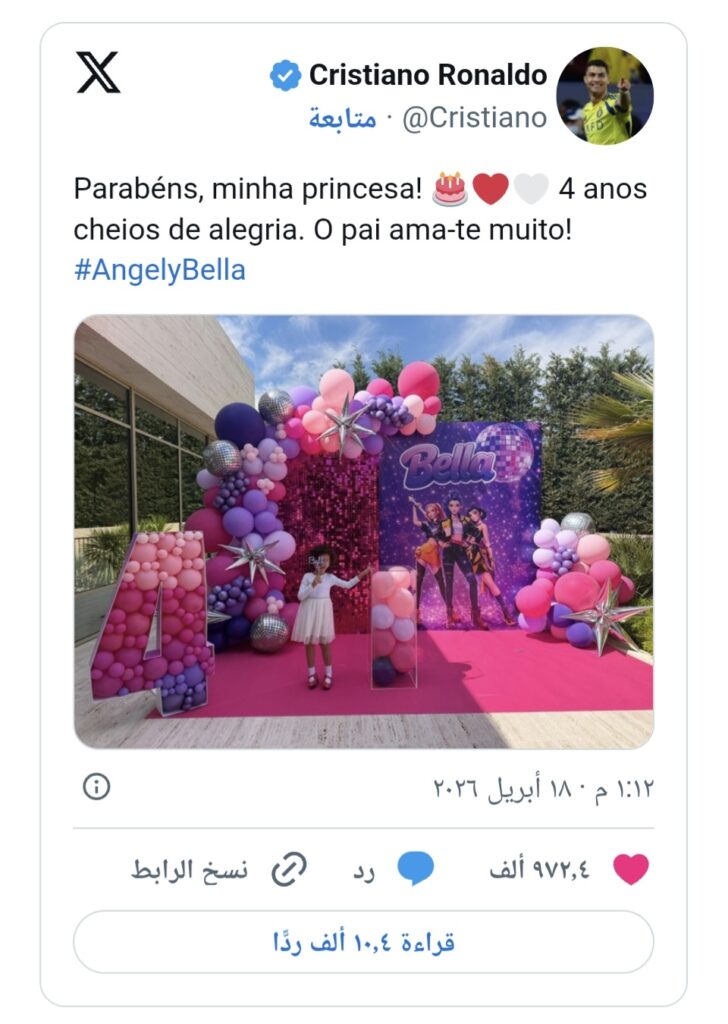The image size is (728, 1024).
Task: Open the @Cristiano handle link
Action: tap(474, 118)
